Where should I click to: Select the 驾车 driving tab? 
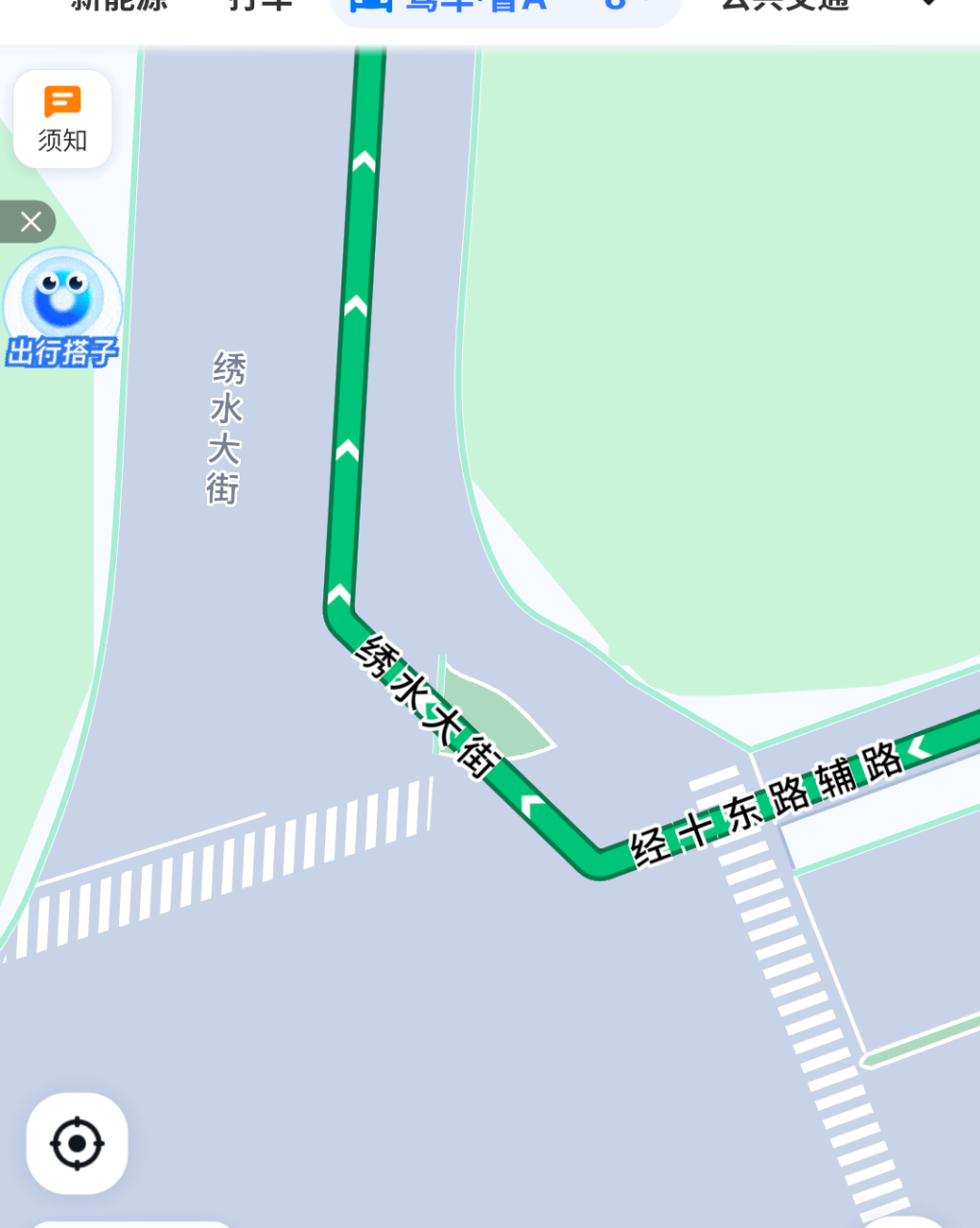point(451,6)
